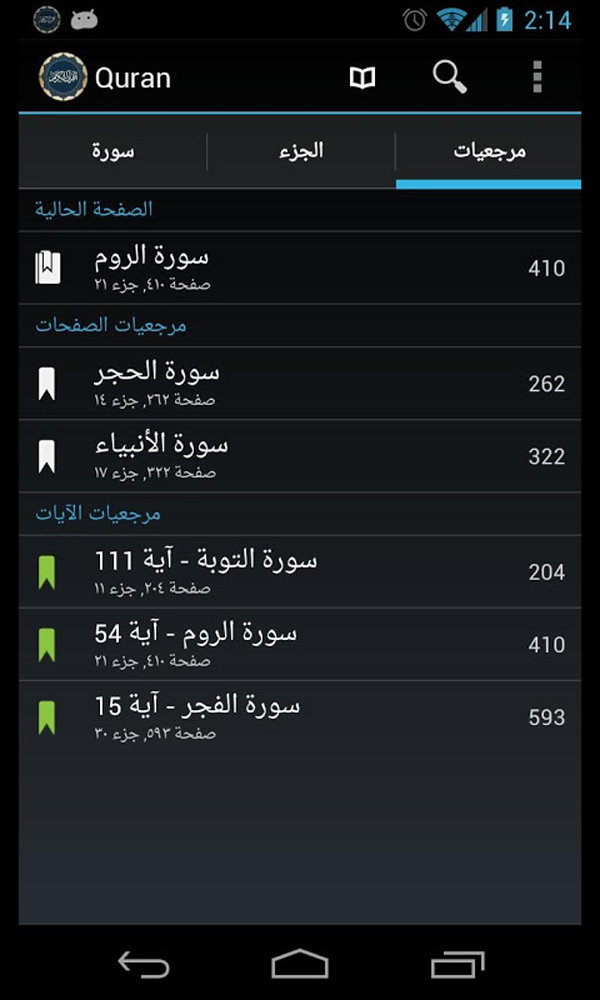Select the مرجعيات tab
This screenshot has height=1000, width=600.
pyautogui.click(x=488, y=152)
